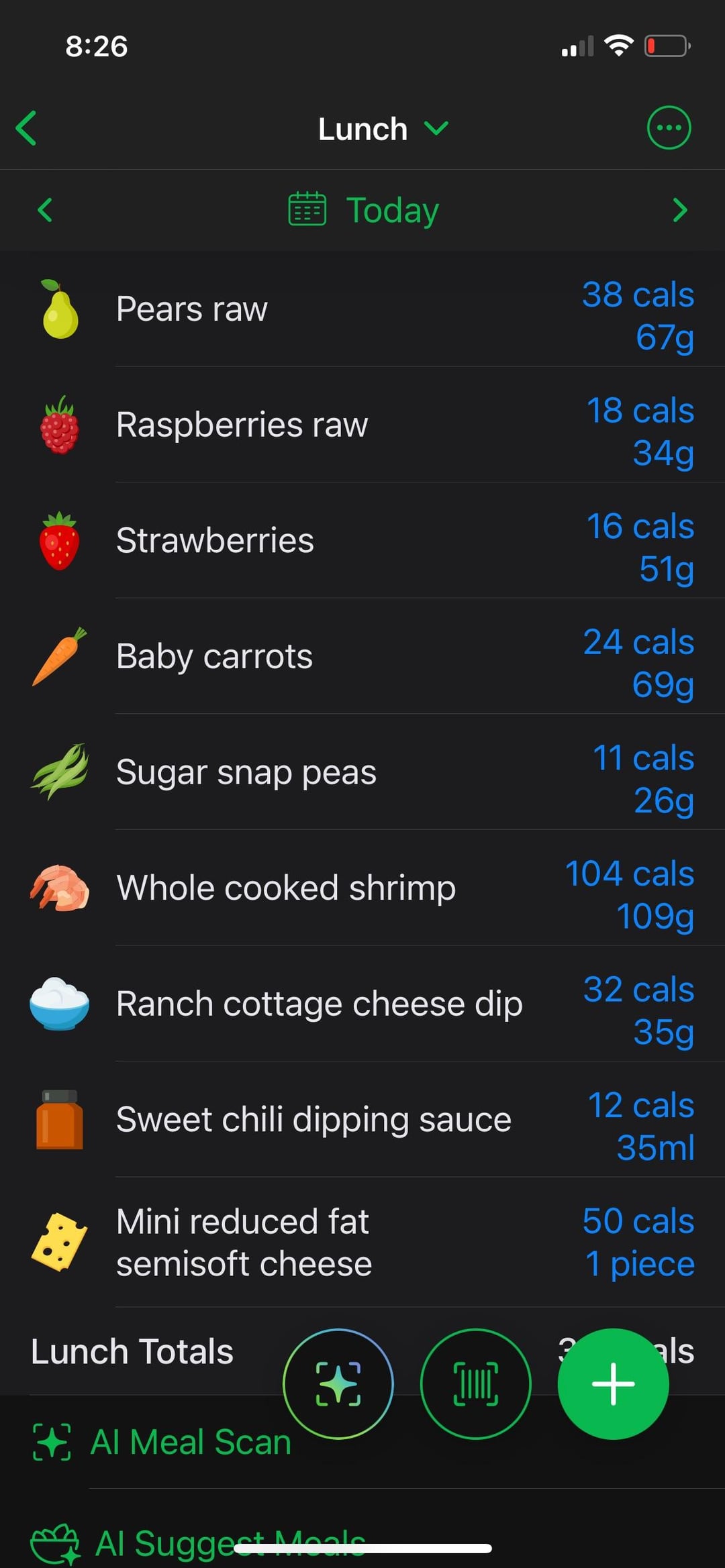
Task: Open the Today date picker
Action: tap(364, 210)
